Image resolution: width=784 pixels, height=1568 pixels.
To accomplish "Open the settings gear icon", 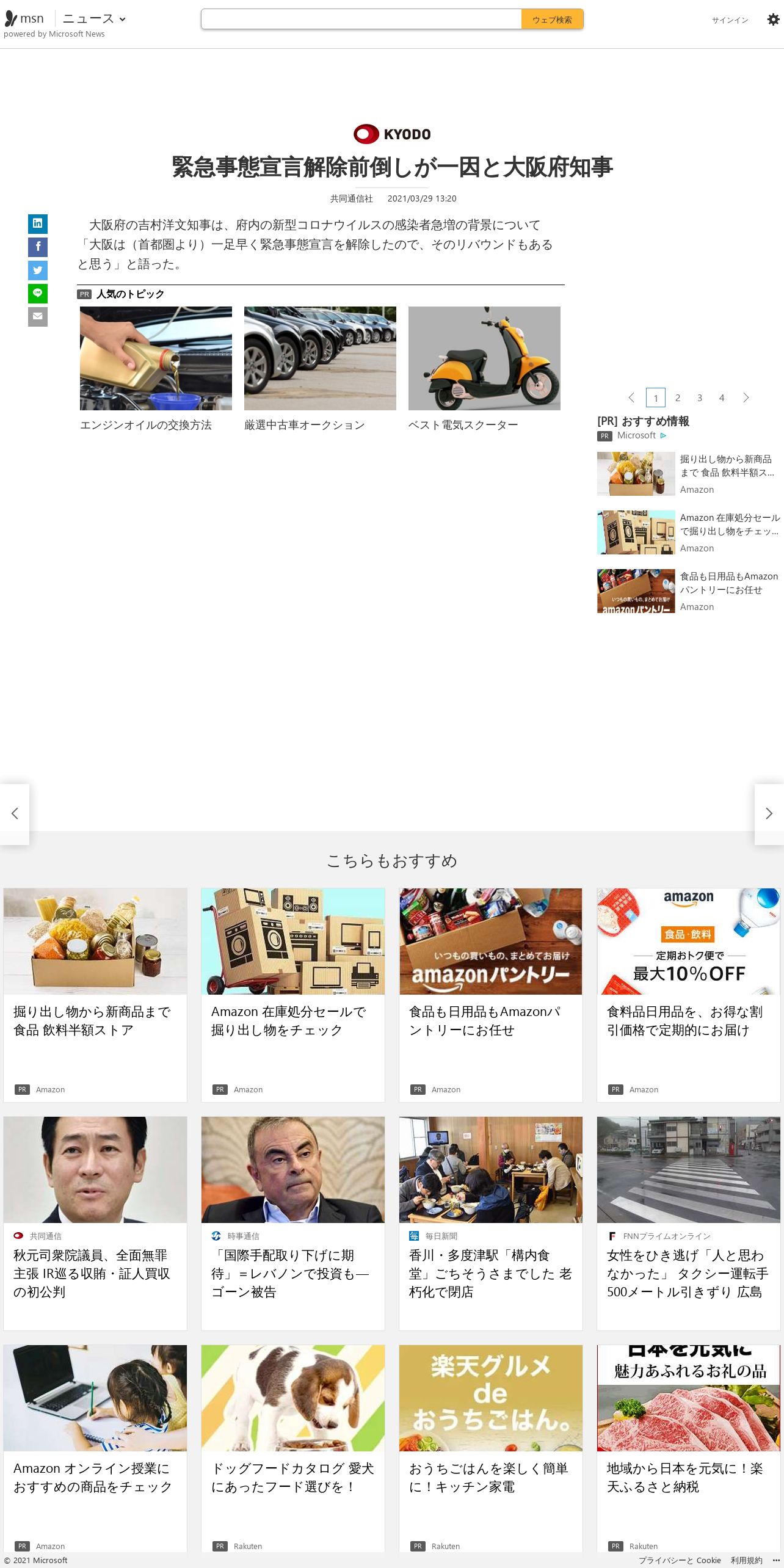I will pyautogui.click(x=773, y=20).
